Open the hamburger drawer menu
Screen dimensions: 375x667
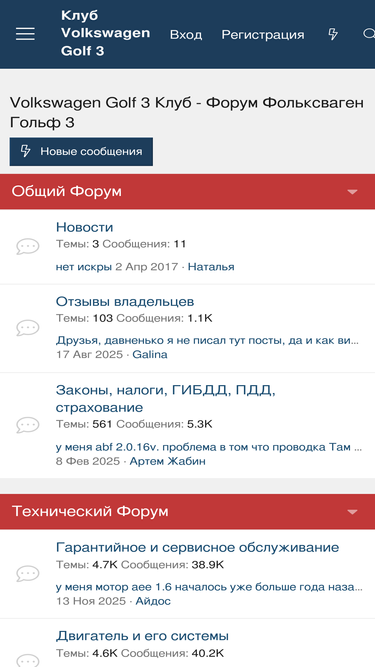[x=26, y=34]
